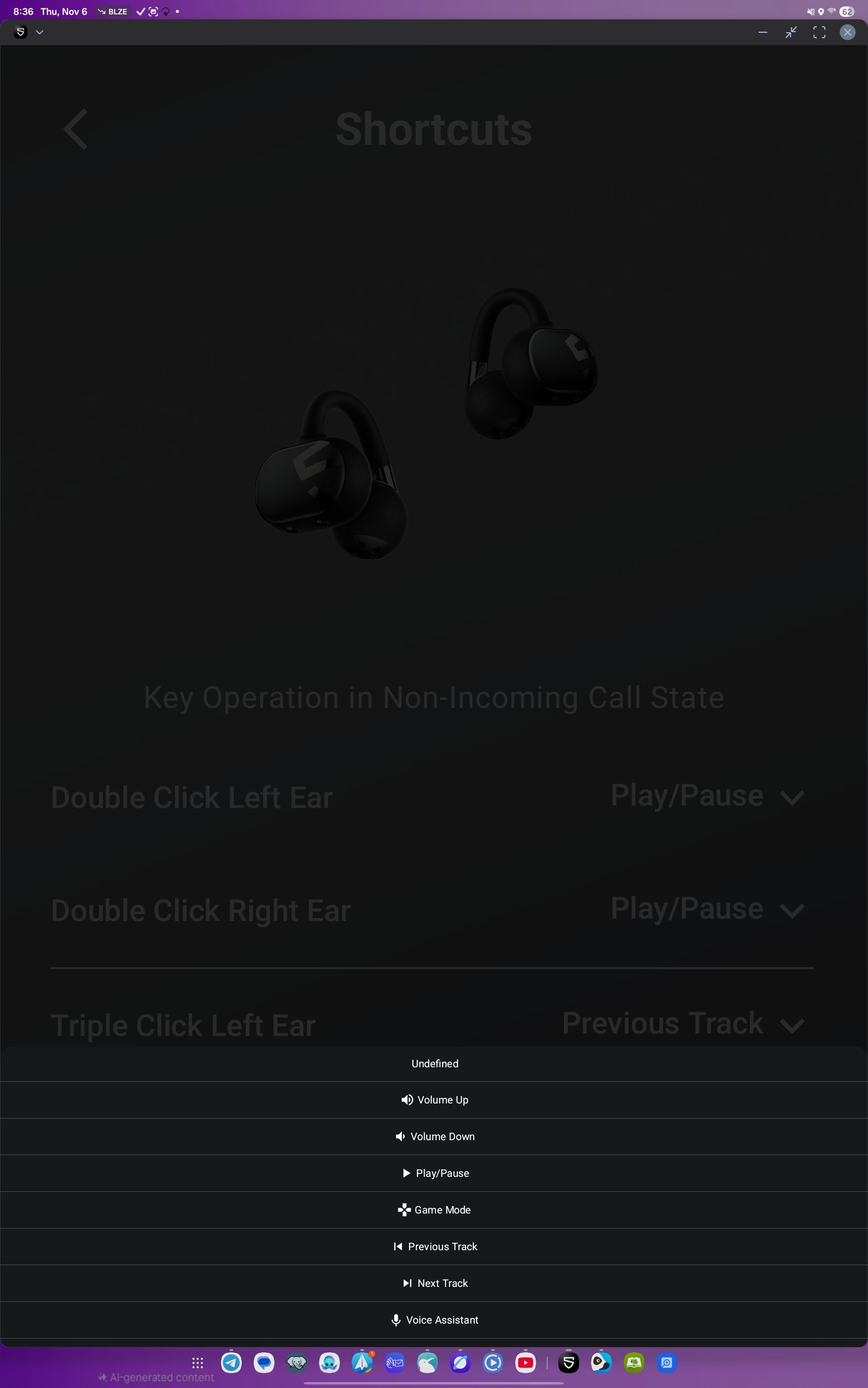Image resolution: width=868 pixels, height=1388 pixels.
Task: Open Telegram from the dock
Action: click(x=231, y=1362)
